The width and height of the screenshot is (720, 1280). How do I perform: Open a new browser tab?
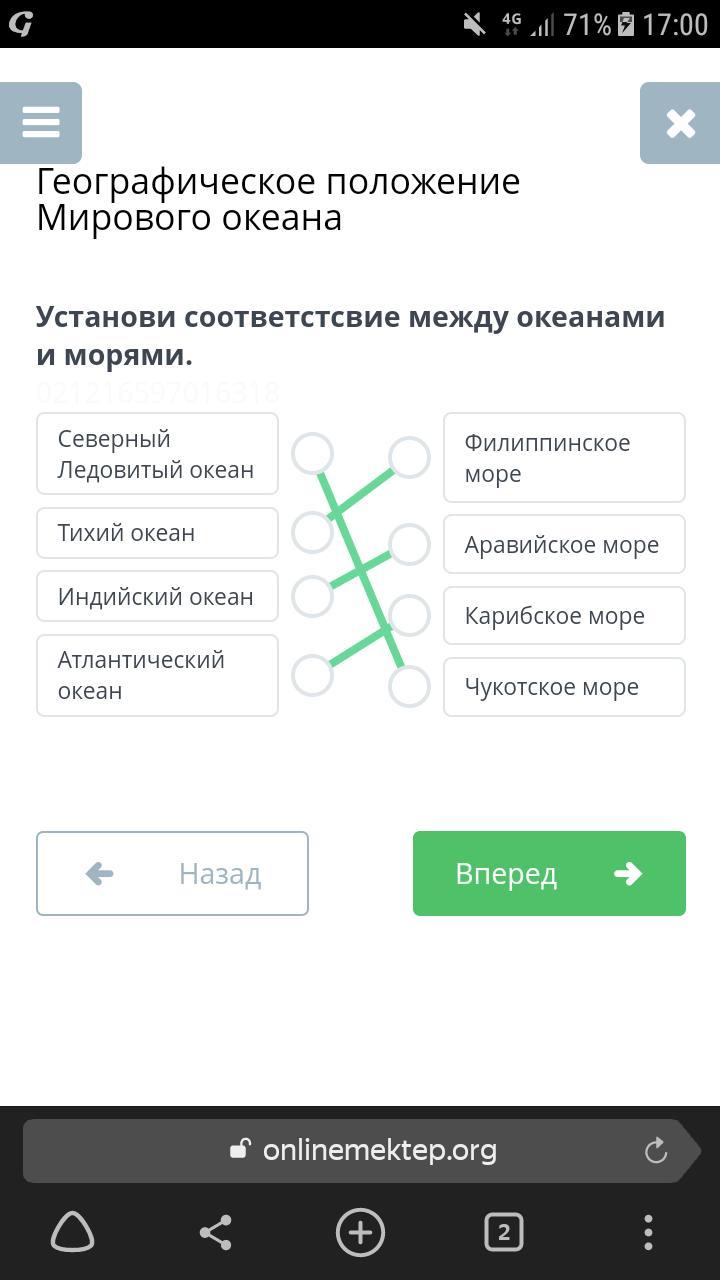[360, 1233]
